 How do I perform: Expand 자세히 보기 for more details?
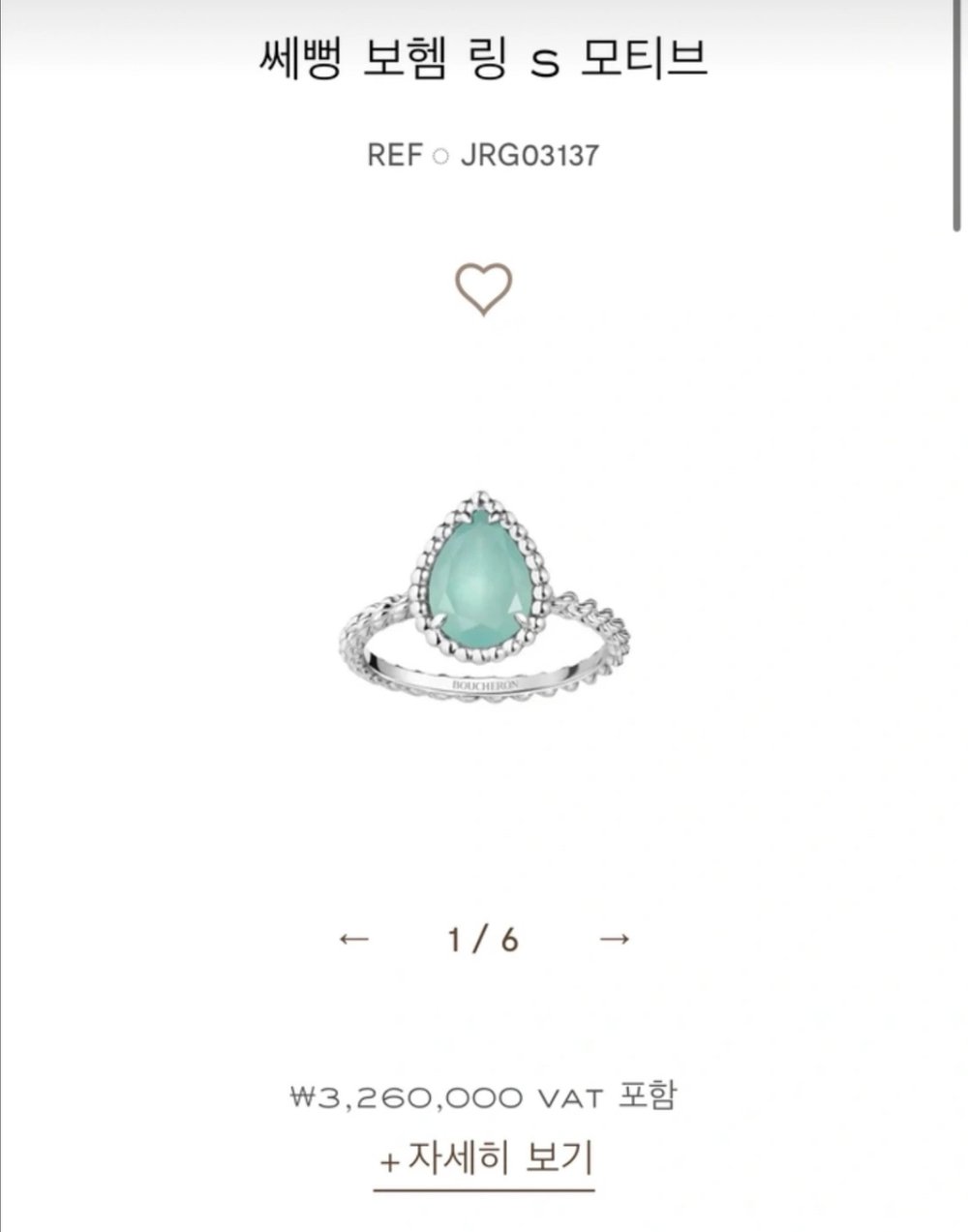click(x=484, y=1157)
